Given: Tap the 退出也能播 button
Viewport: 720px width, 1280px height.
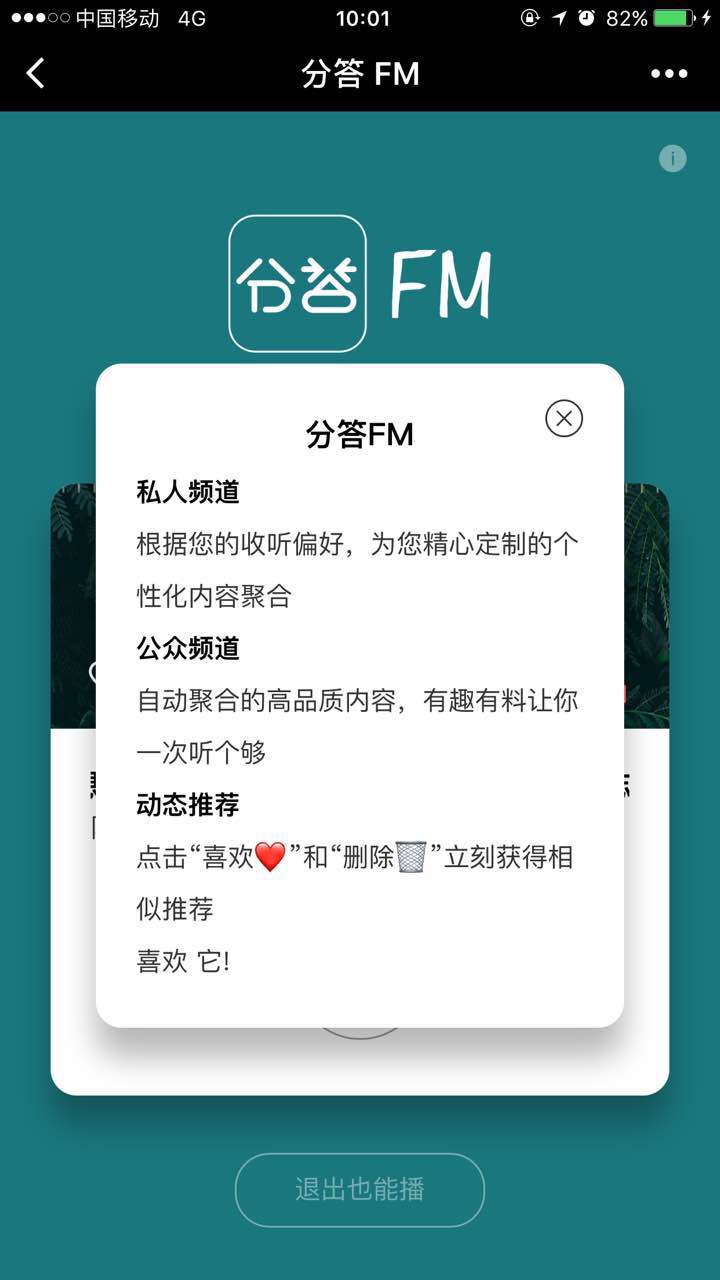Looking at the screenshot, I should [x=360, y=1189].
